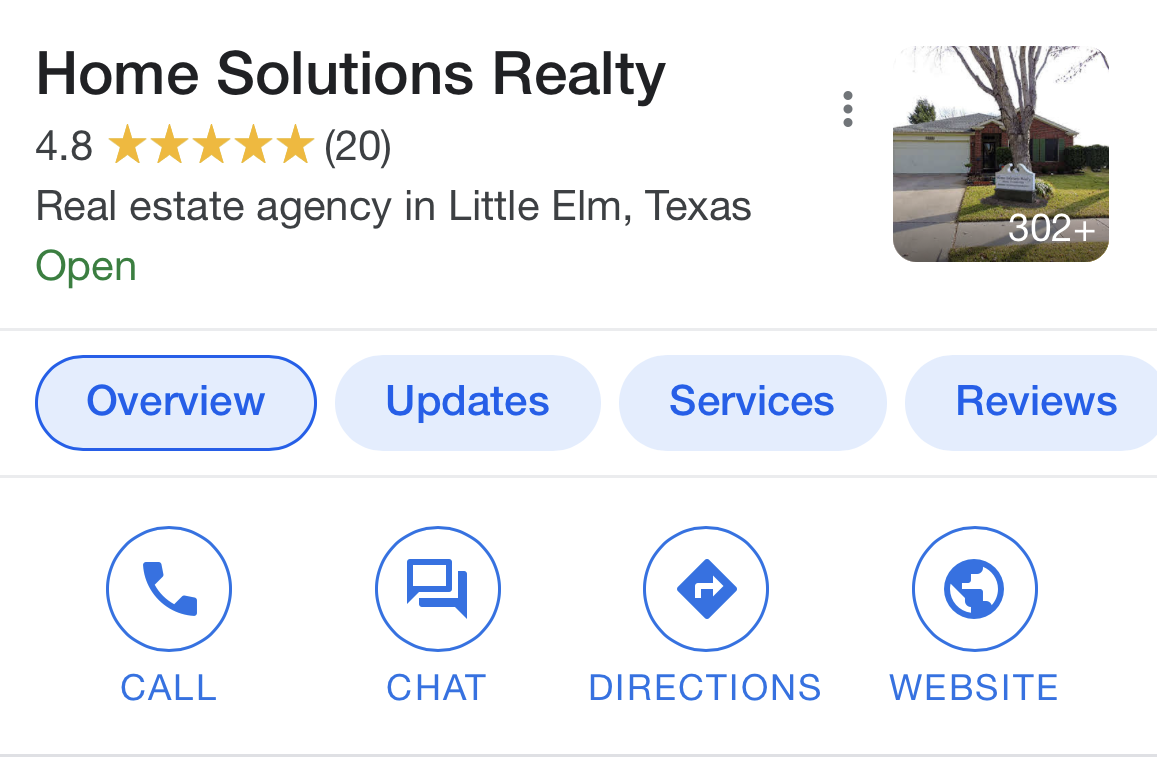Viewport: 1157px width, 757px height.
Task: Switch to the Services tab
Action: coord(752,403)
